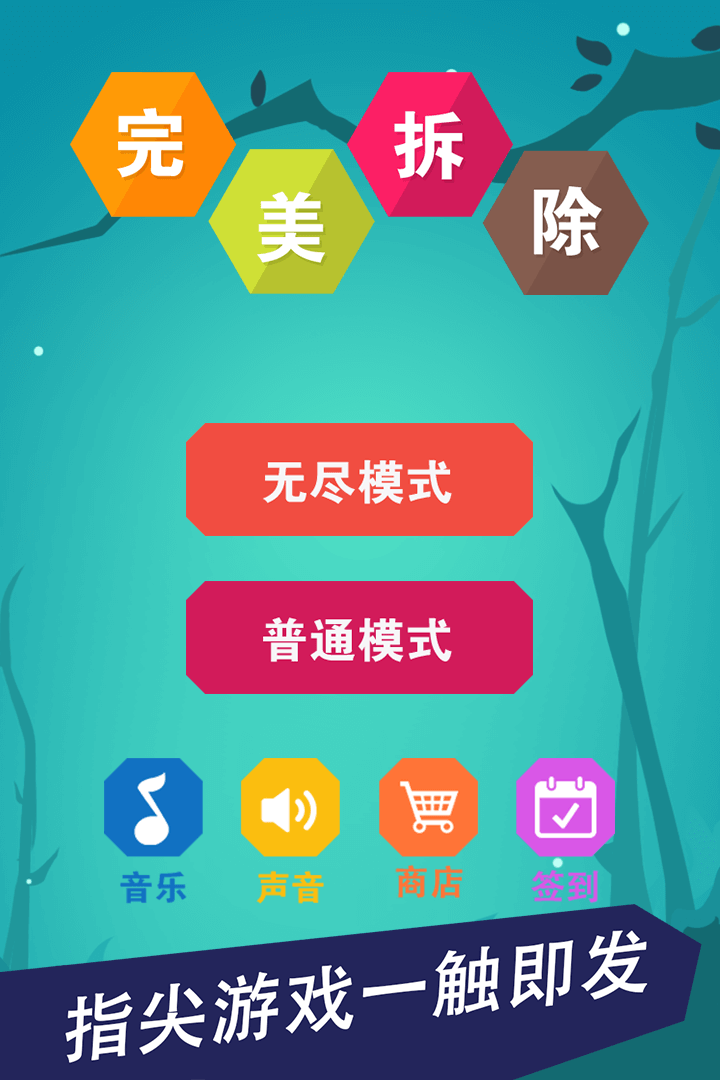This screenshot has height=1080, width=720.
Task: Open the 商店 shop
Action: click(428, 807)
